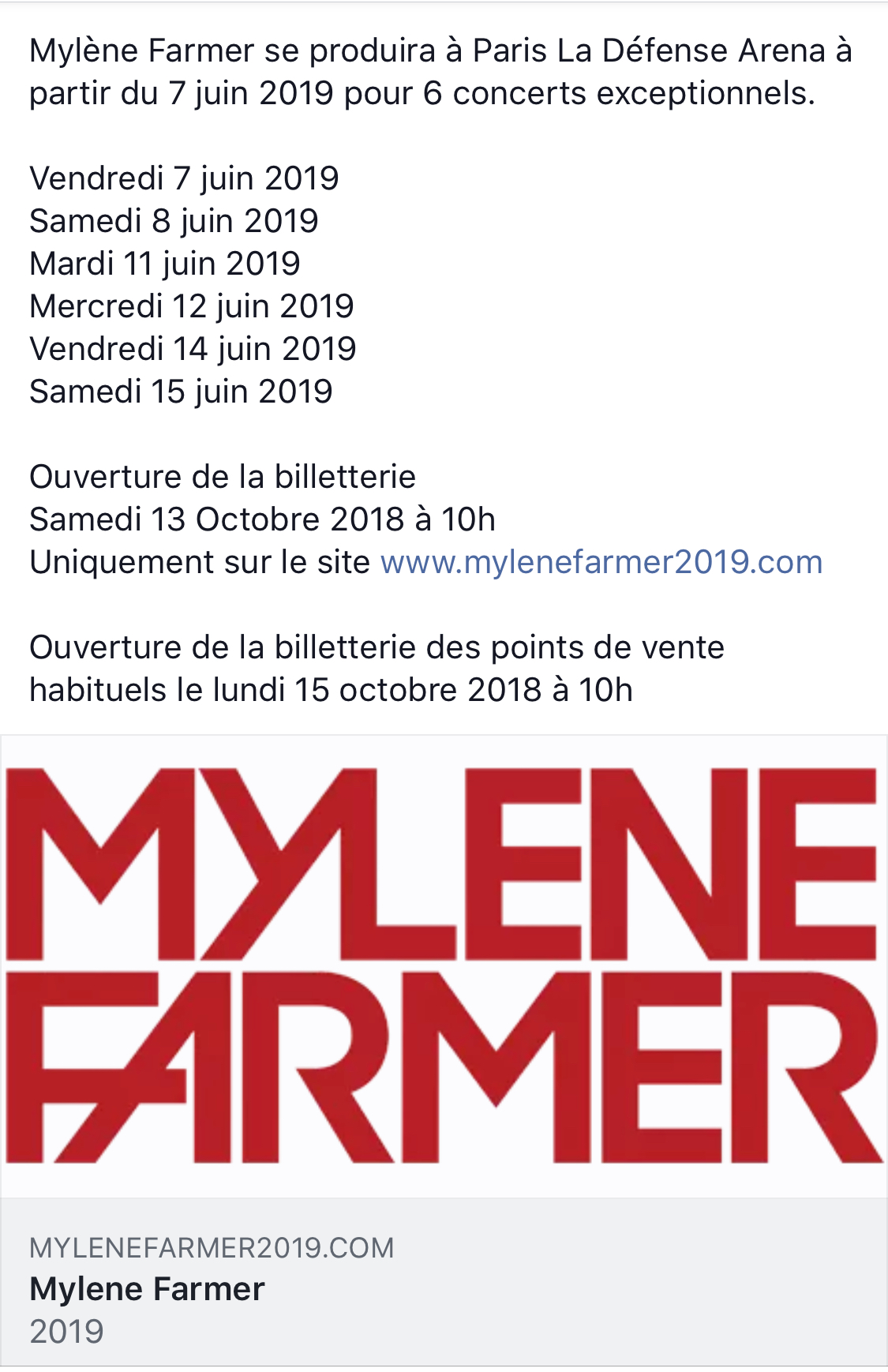The width and height of the screenshot is (888, 1372).
Task: Open the www.mylenefarmer2019.com link
Action: click(601, 563)
